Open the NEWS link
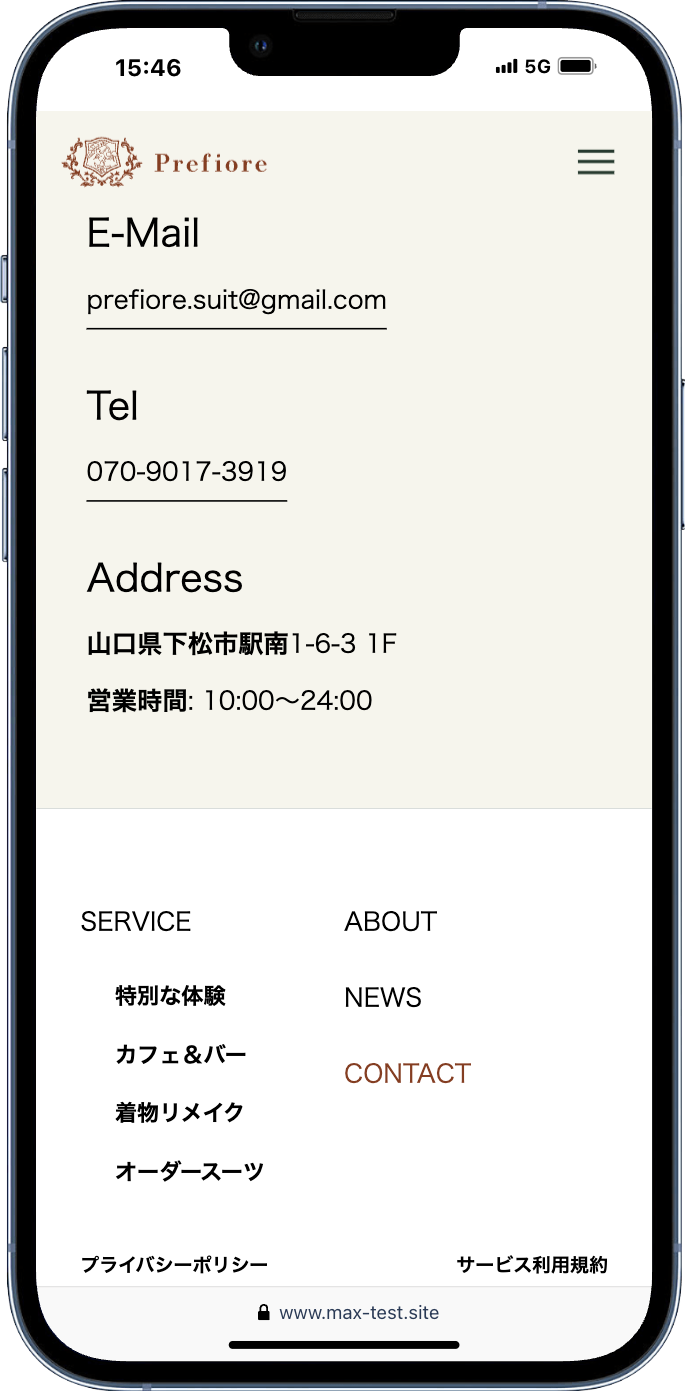The height and width of the screenshot is (1391, 685). (383, 997)
